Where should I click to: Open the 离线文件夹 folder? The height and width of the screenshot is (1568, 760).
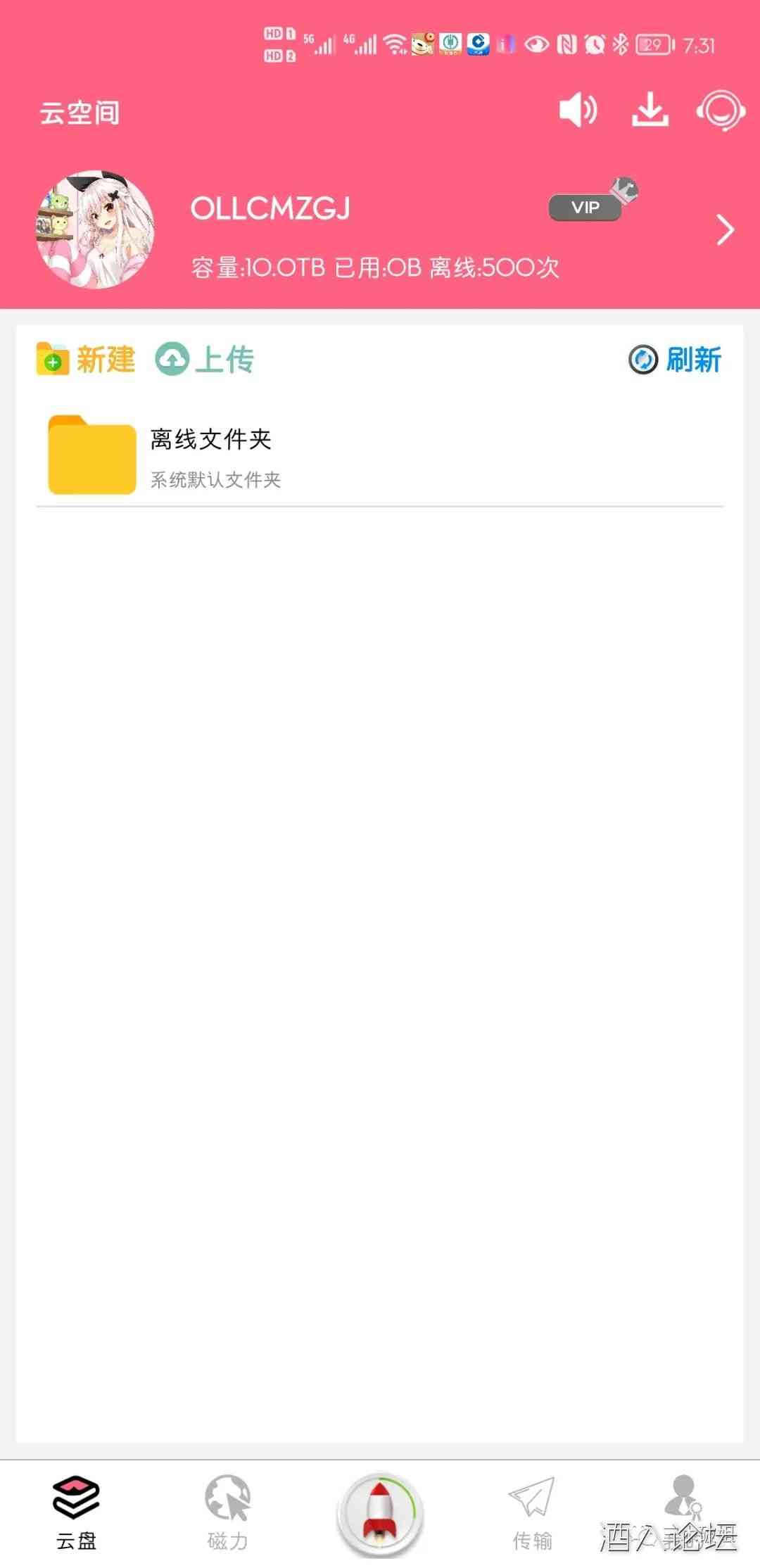[x=211, y=456]
